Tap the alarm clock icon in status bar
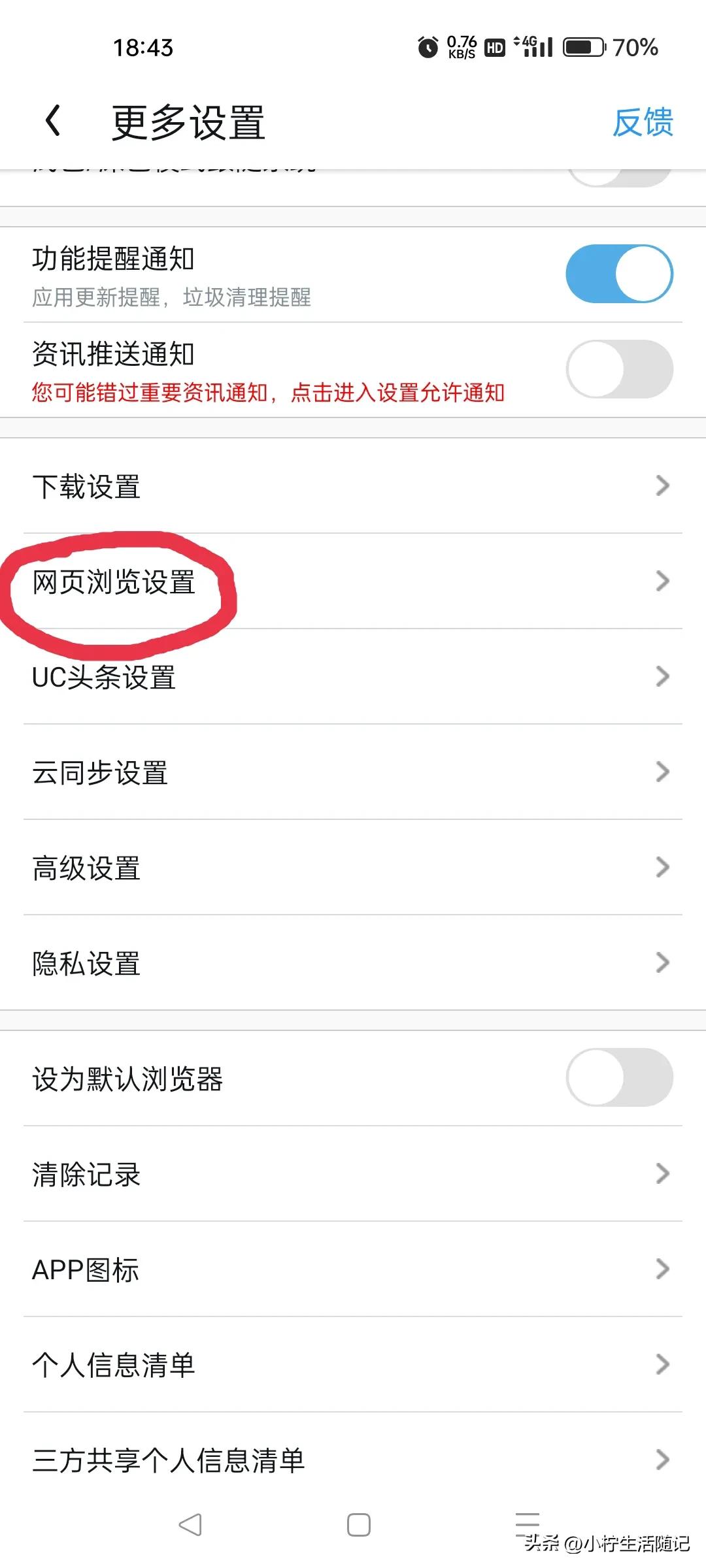The width and height of the screenshot is (706, 1568). coord(428,46)
